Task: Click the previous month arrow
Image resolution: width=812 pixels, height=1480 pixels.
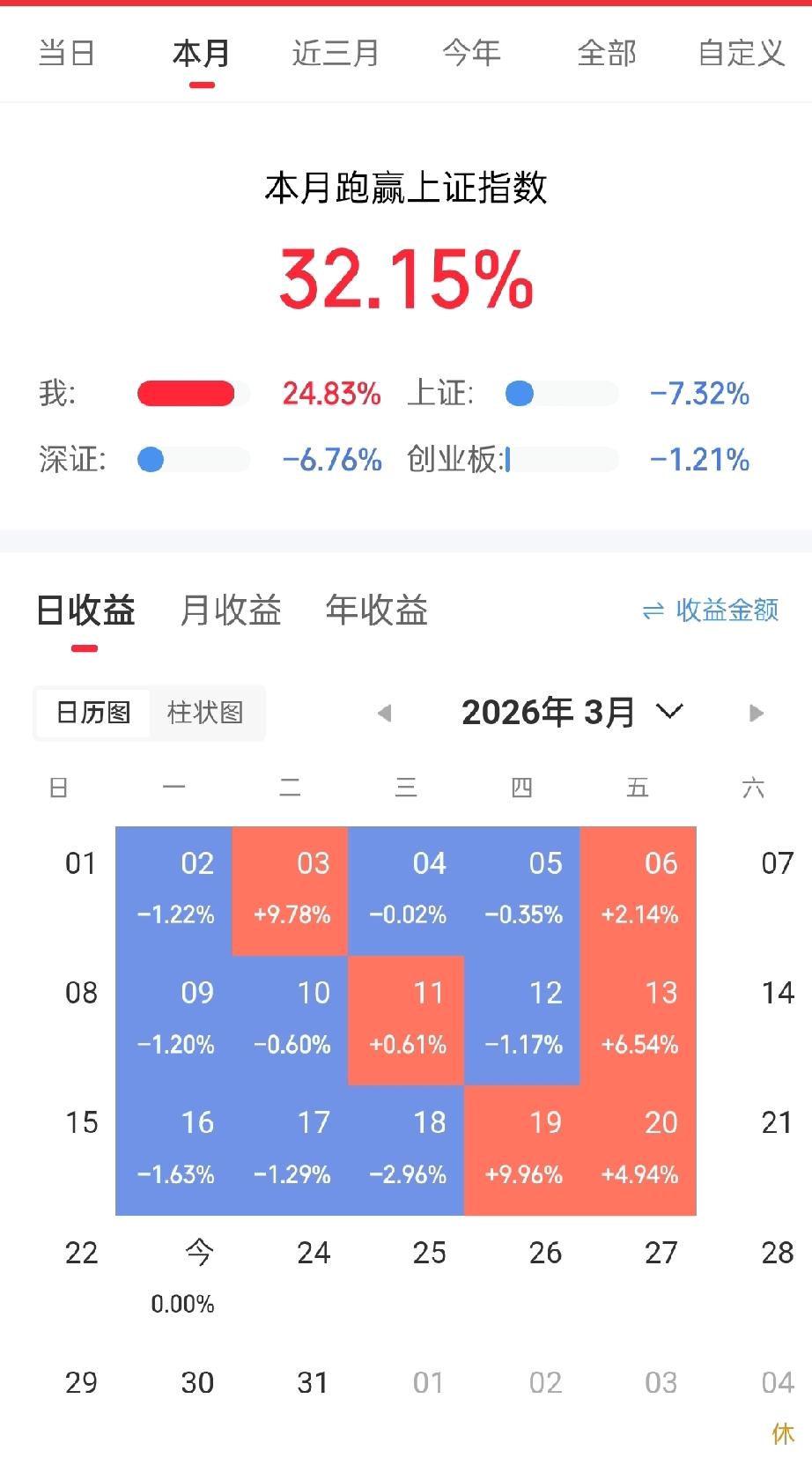Action: (384, 714)
